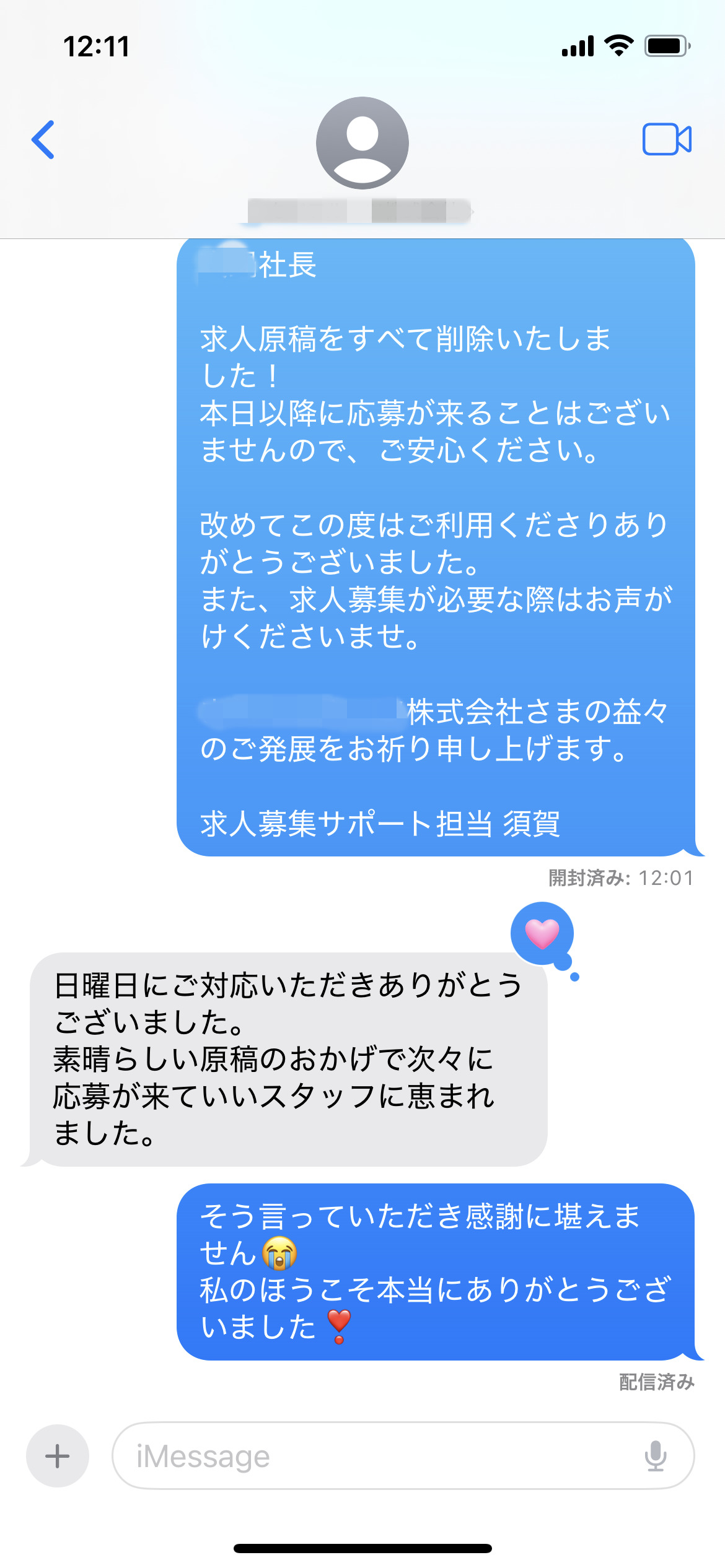725x1568 pixels.
Task: Go back to the messages list
Action: [43, 140]
